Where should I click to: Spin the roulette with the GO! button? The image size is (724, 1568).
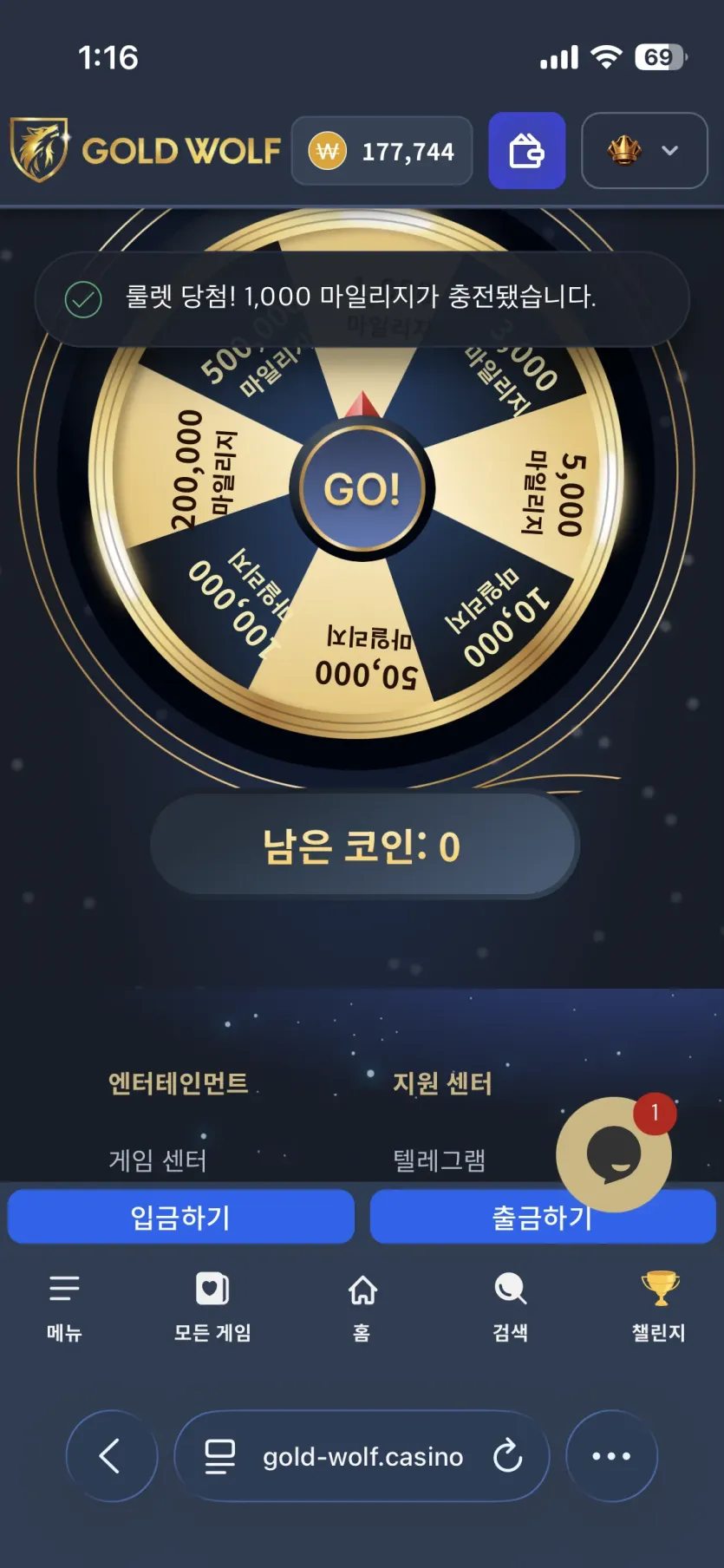click(x=362, y=487)
